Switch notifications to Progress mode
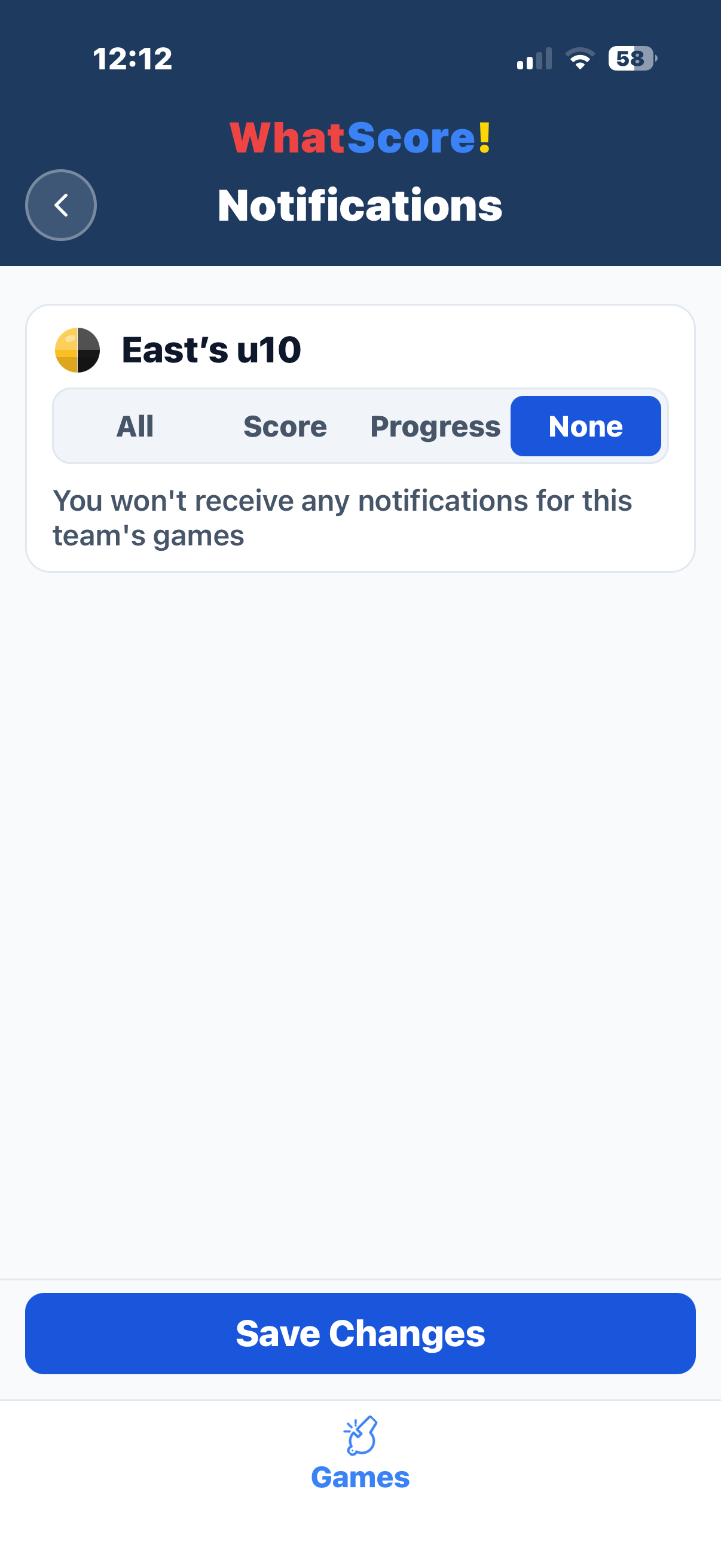721x1568 pixels. tap(436, 426)
